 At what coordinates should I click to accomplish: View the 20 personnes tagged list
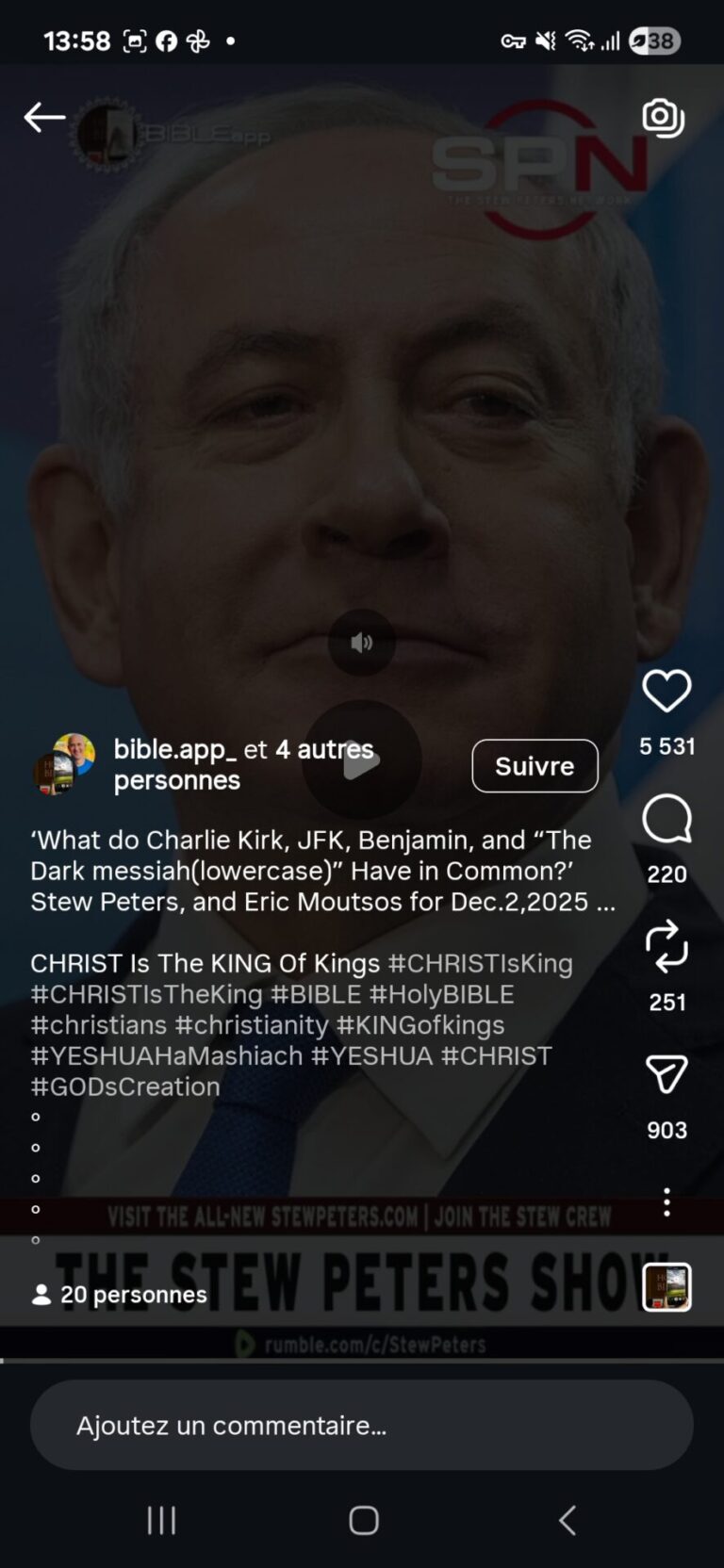click(120, 1295)
